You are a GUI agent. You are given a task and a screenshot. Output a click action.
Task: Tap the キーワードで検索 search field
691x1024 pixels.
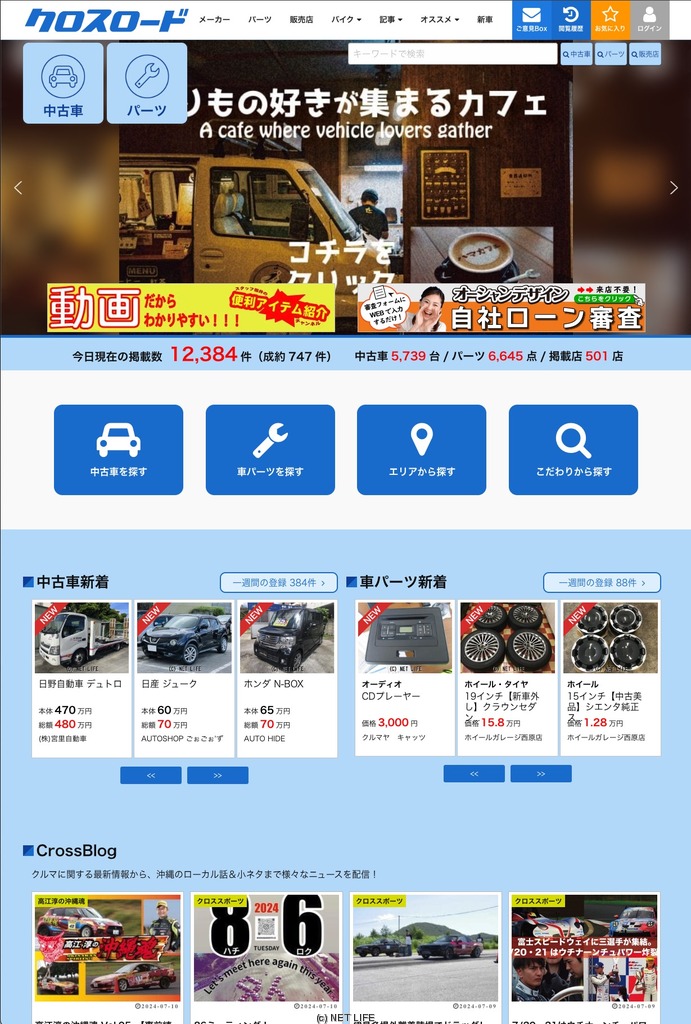(452, 54)
